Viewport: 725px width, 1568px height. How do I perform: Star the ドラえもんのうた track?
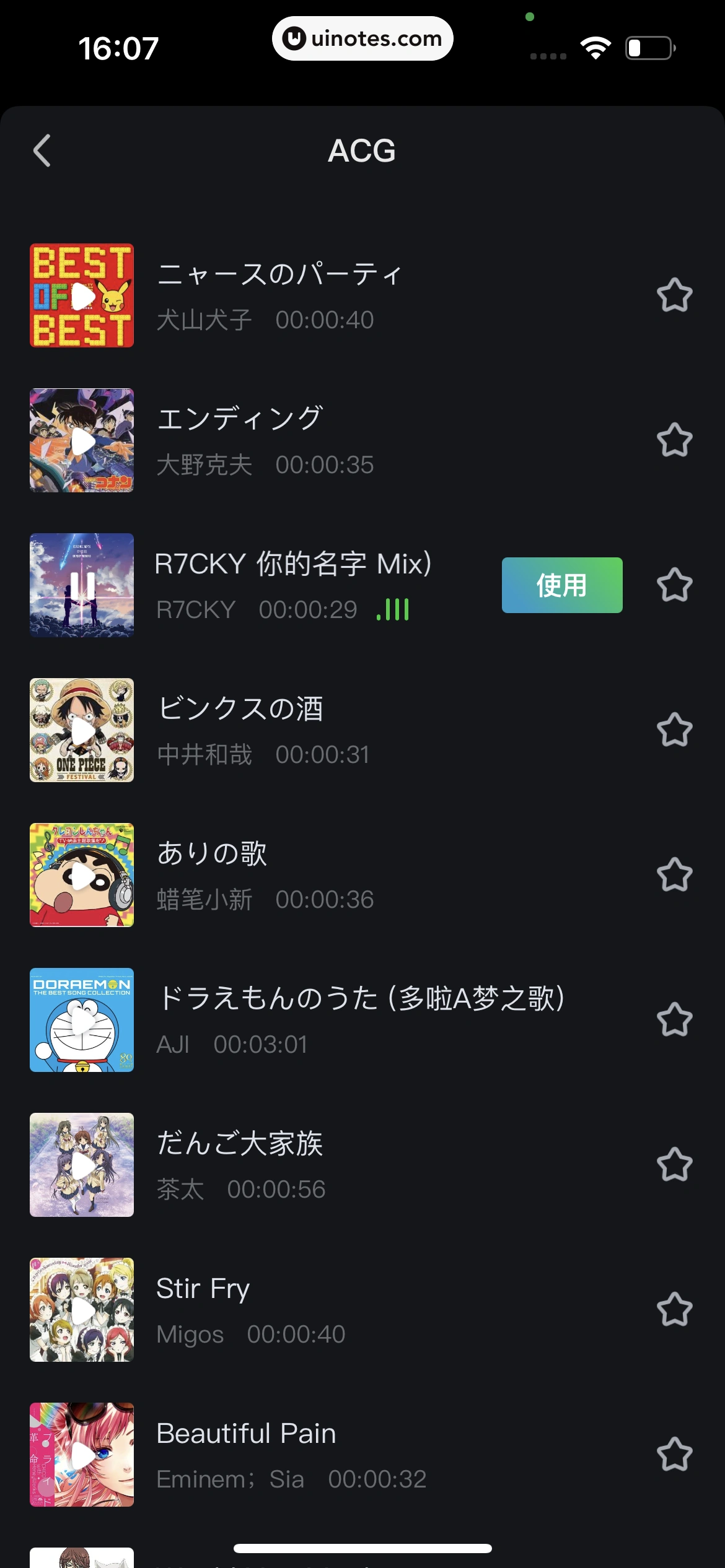[675, 1021]
